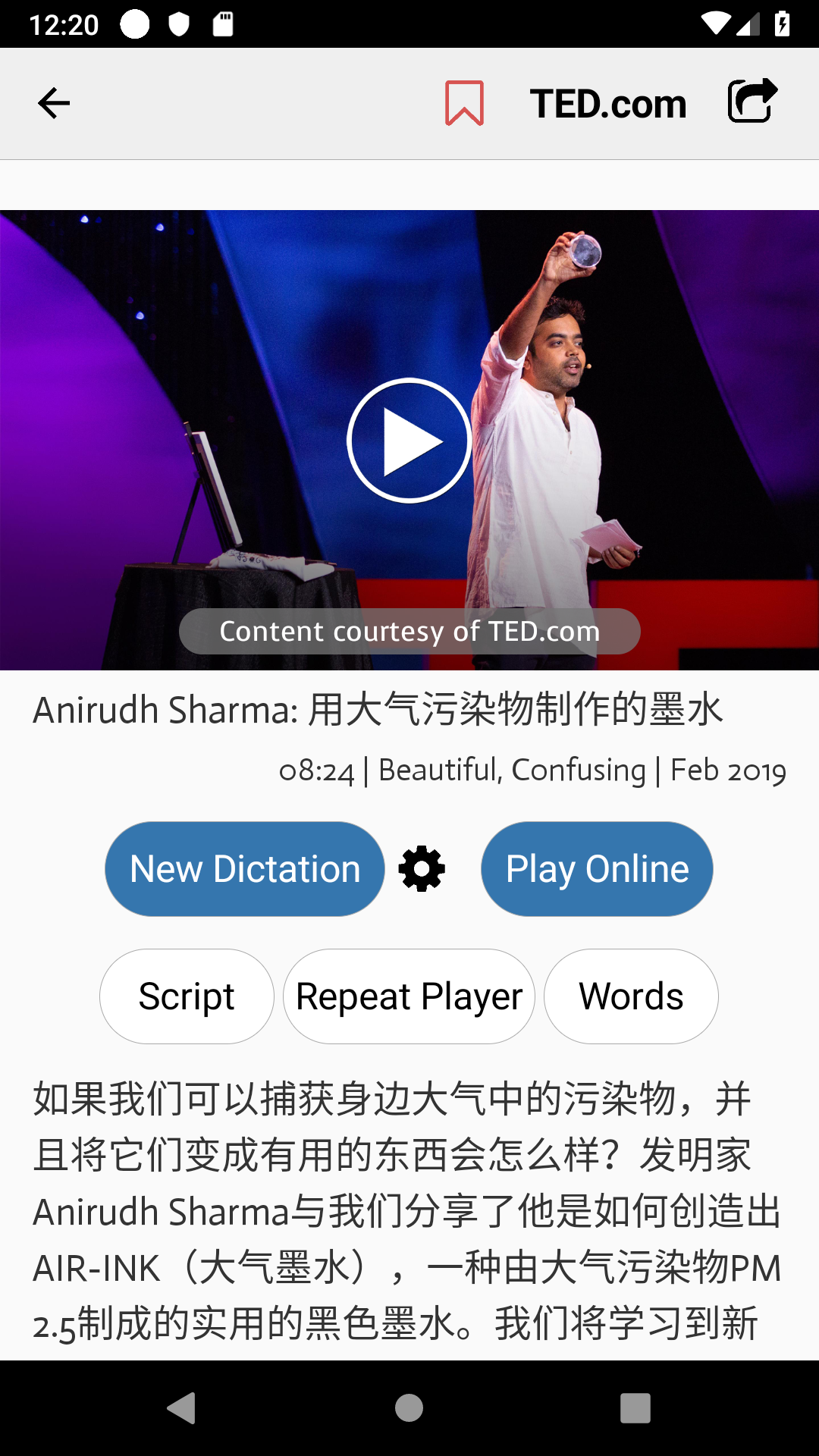Bookmark this TED talk
Image resolution: width=819 pixels, height=1456 pixels.
point(466,101)
